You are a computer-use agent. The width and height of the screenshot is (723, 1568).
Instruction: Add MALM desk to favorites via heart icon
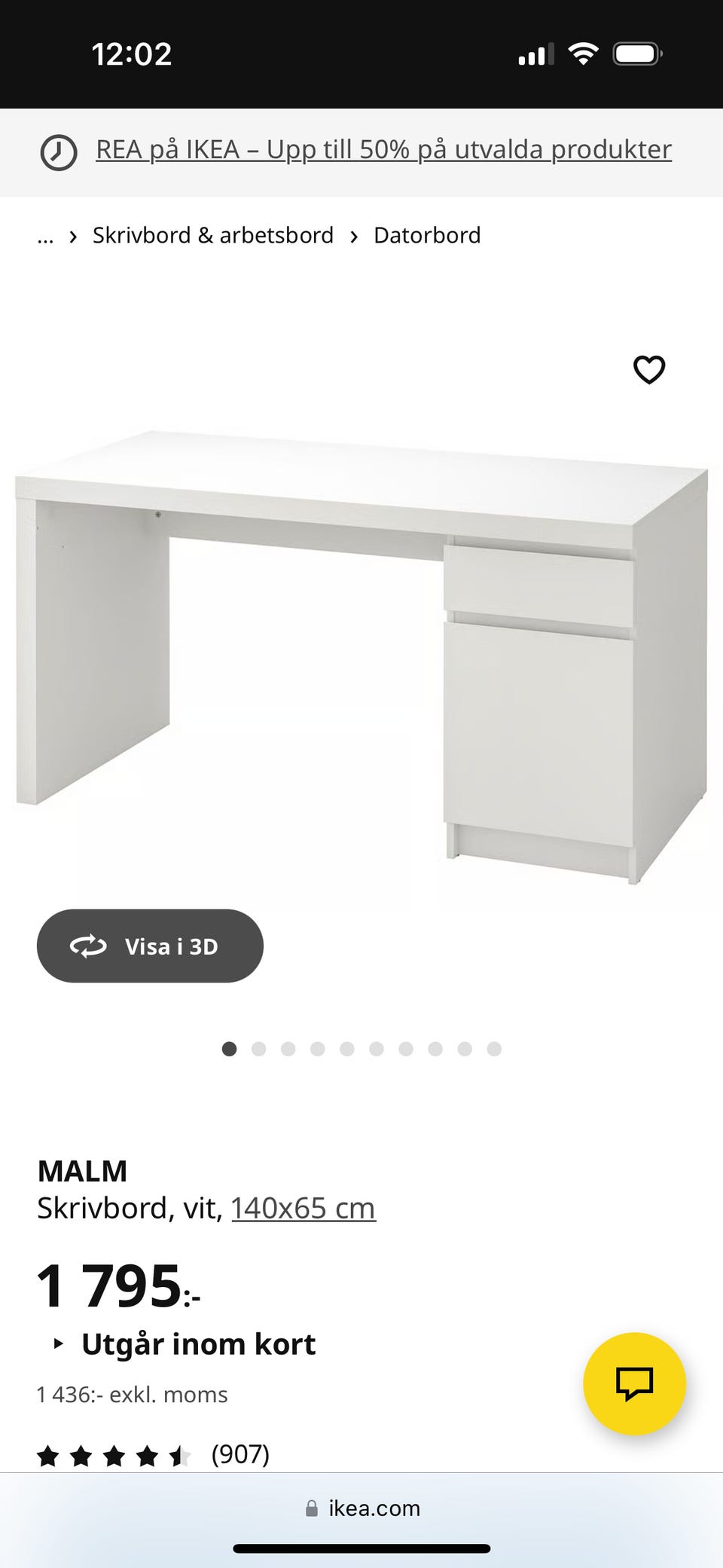pyautogui.click(x=648, y=370)
